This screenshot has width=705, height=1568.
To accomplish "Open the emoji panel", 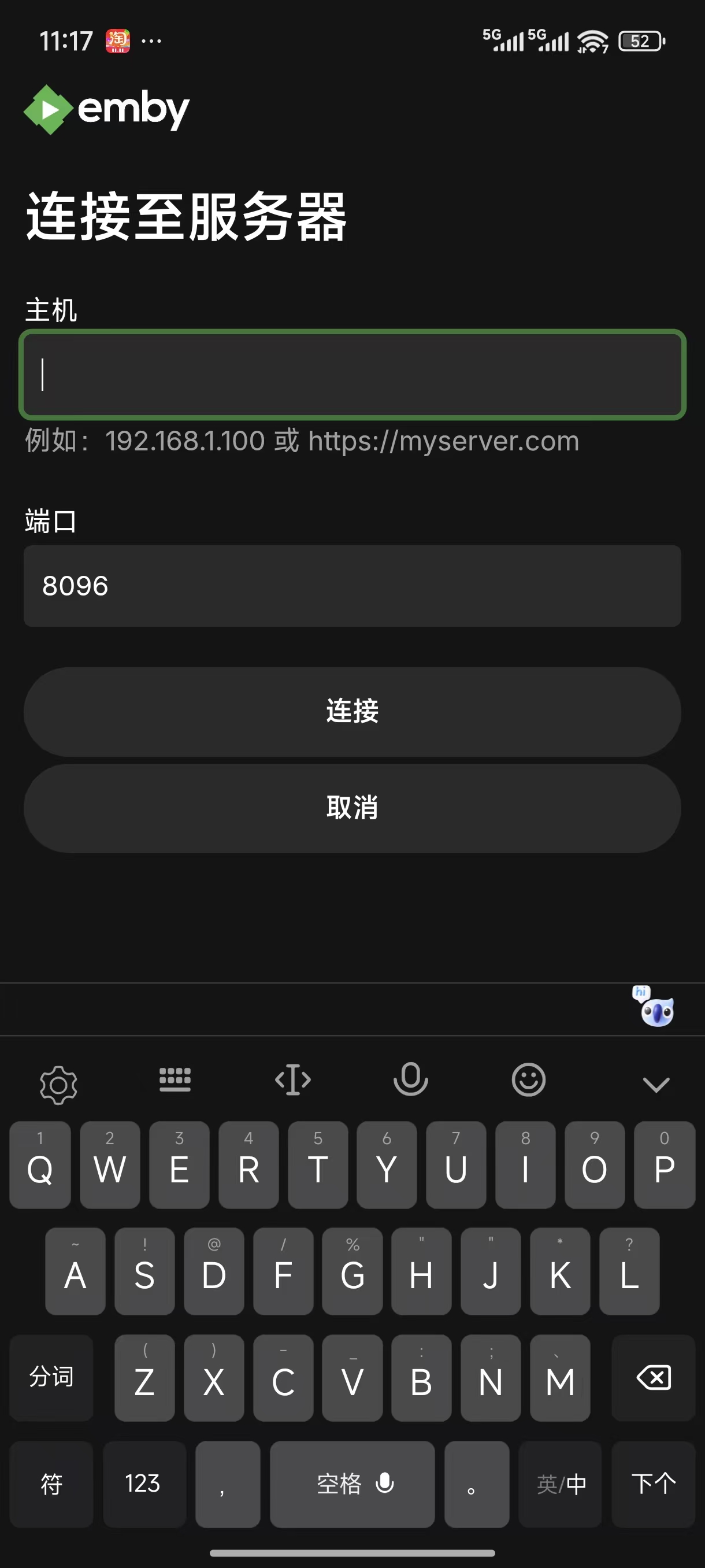I will tap(528, 1081).
